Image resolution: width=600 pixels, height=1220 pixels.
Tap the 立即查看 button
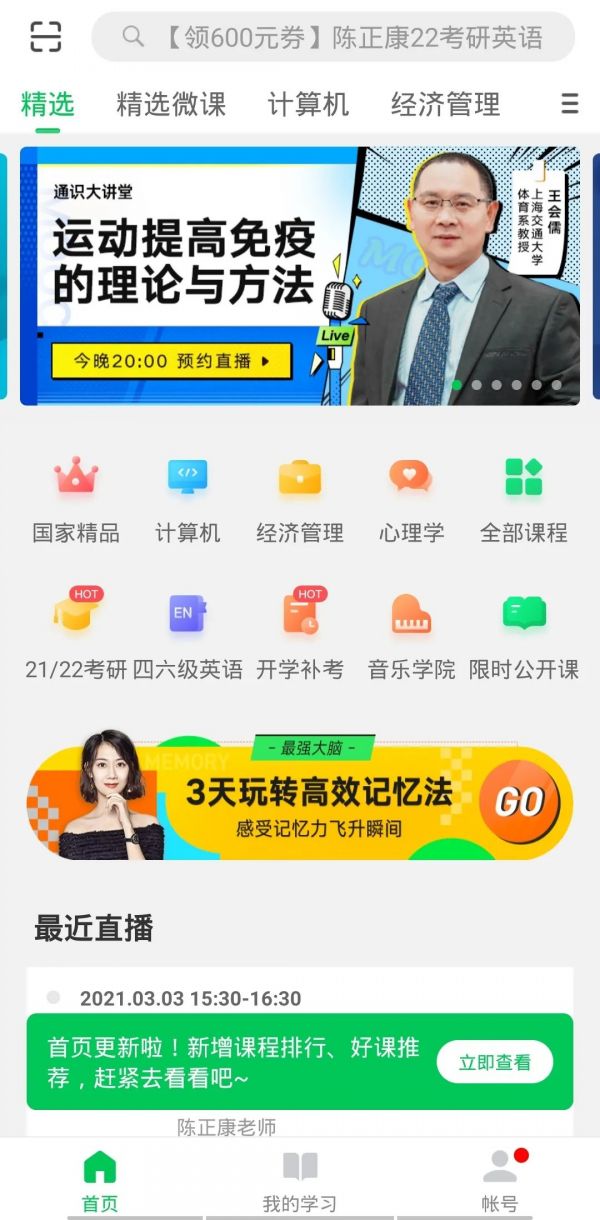pos(494,1062)
